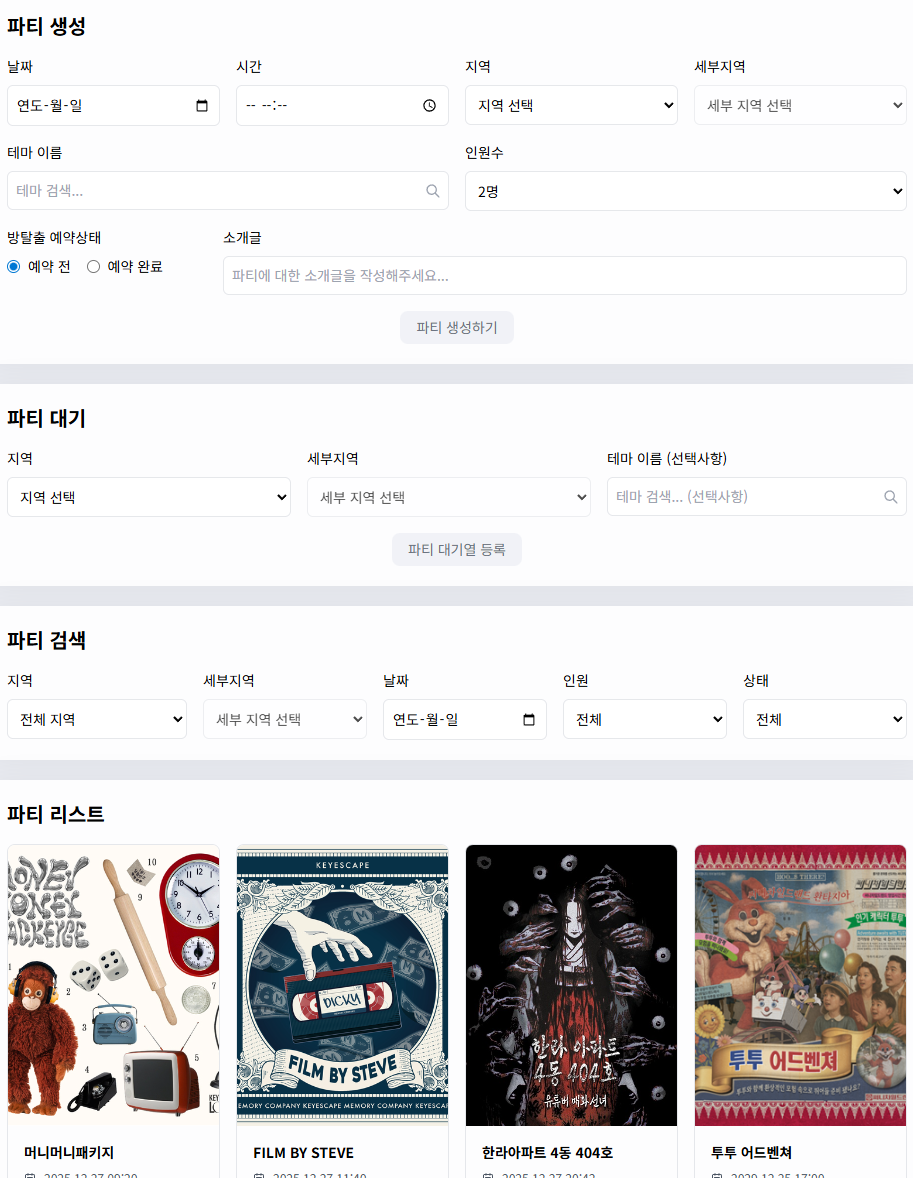Open the 전체 지역 dropdown in 파티 검색
The image size is (913, 1178).
97,719
